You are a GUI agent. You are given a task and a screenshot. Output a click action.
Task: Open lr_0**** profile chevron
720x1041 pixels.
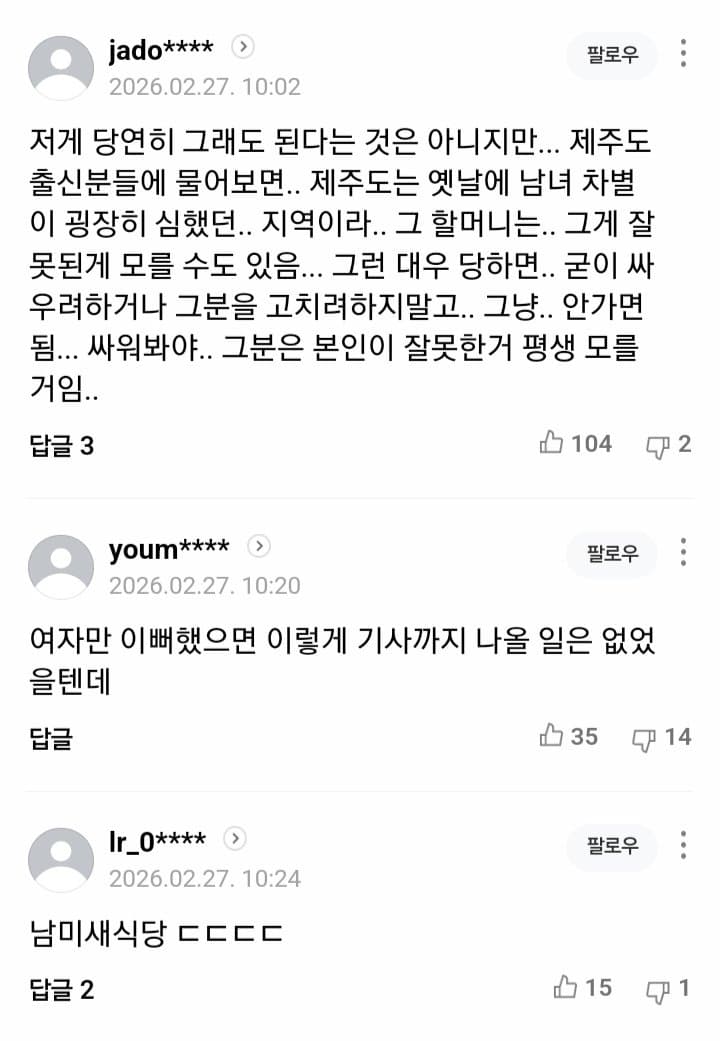click(x=235, y=839)
